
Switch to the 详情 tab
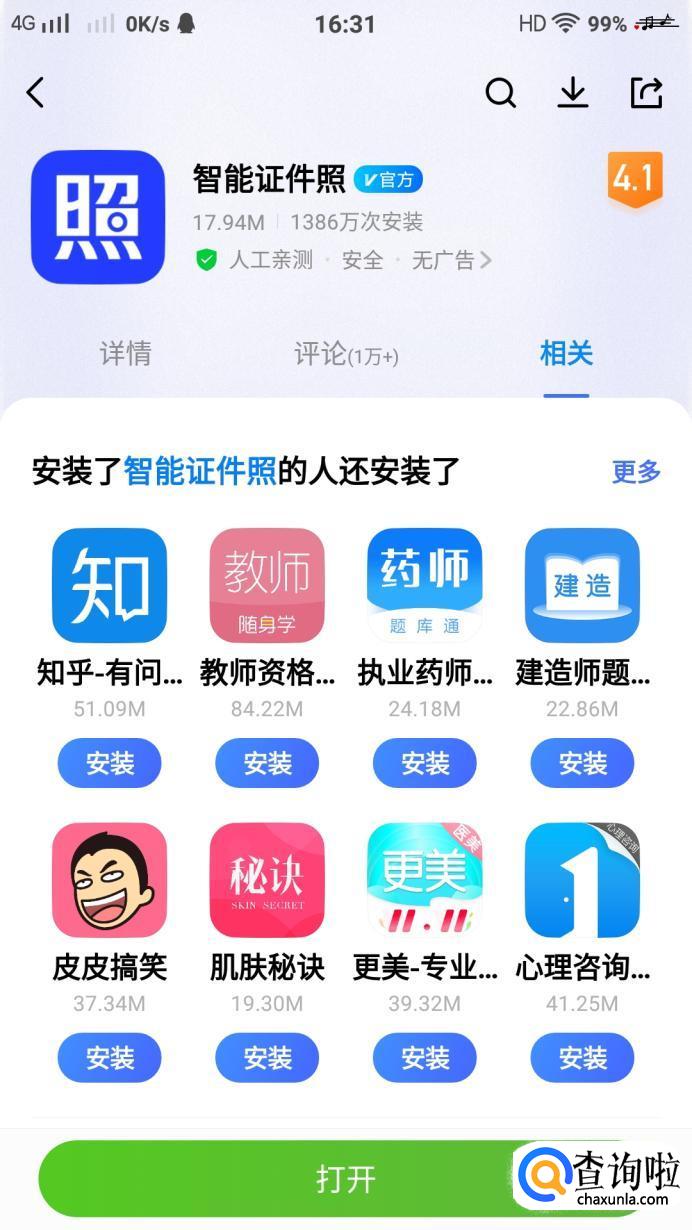click(x=126, y=353)
